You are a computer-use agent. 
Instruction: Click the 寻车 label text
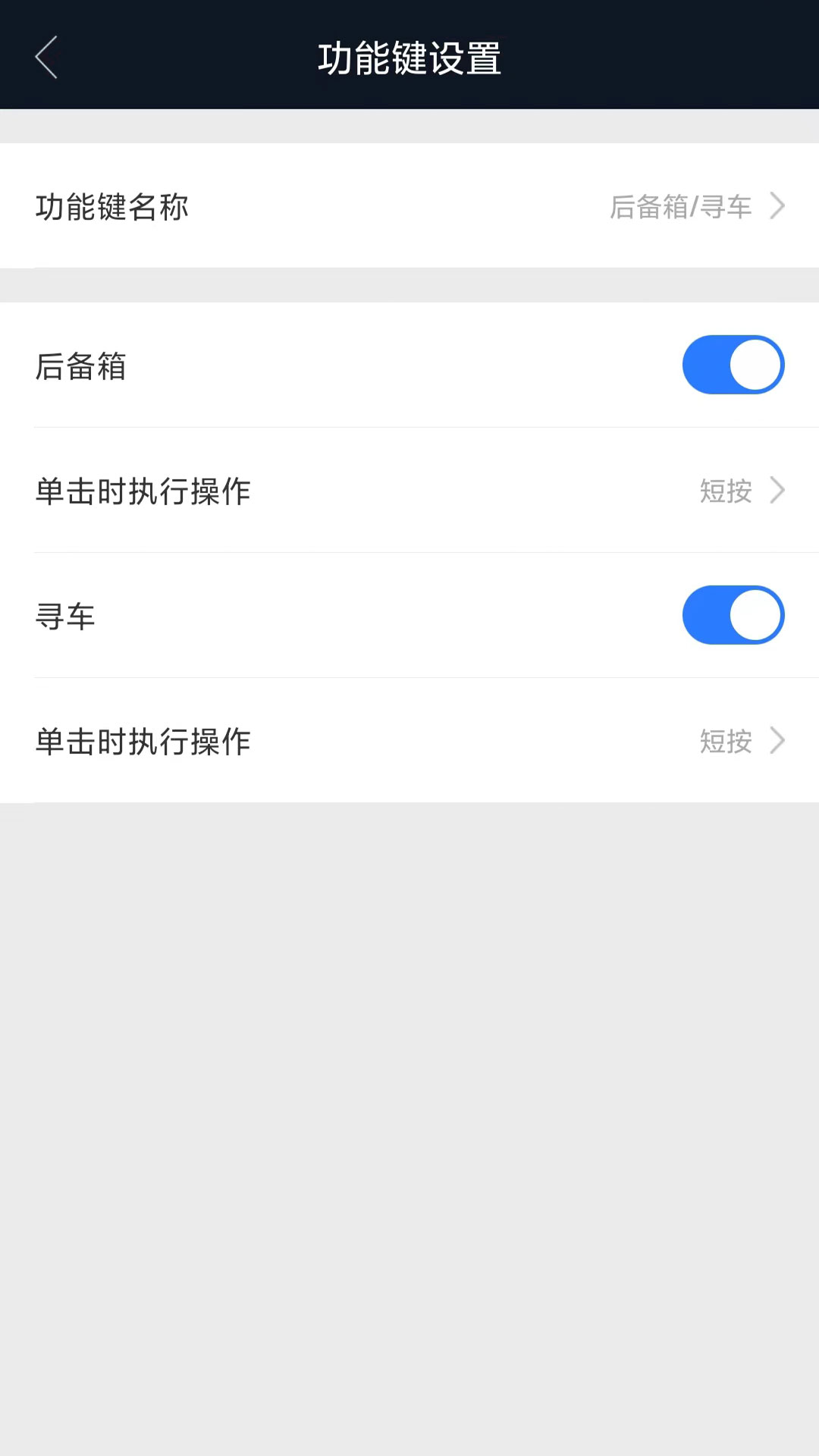click(66, 617)
